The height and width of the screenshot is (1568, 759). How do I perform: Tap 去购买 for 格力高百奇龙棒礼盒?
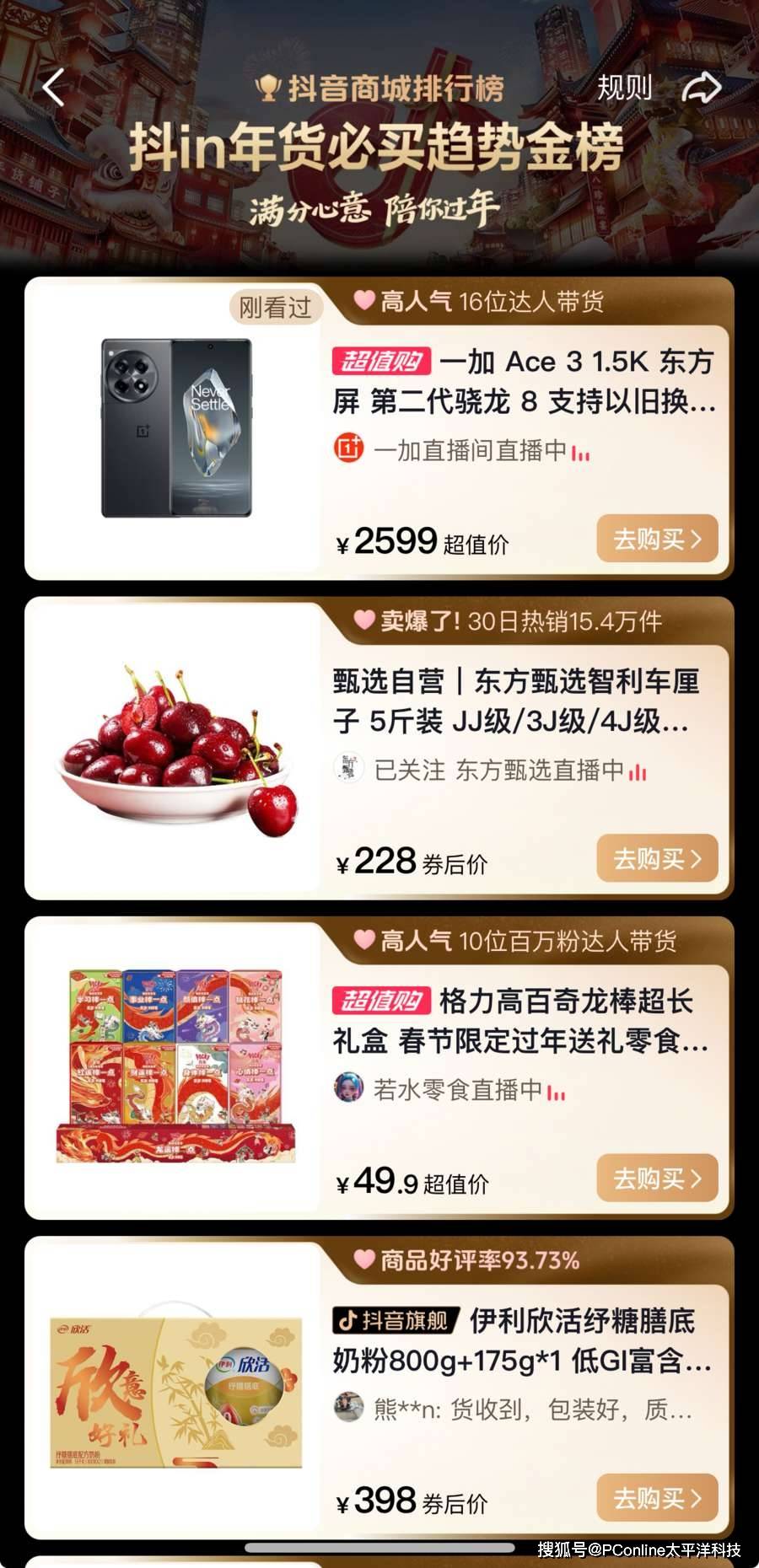coord(656,1178)
